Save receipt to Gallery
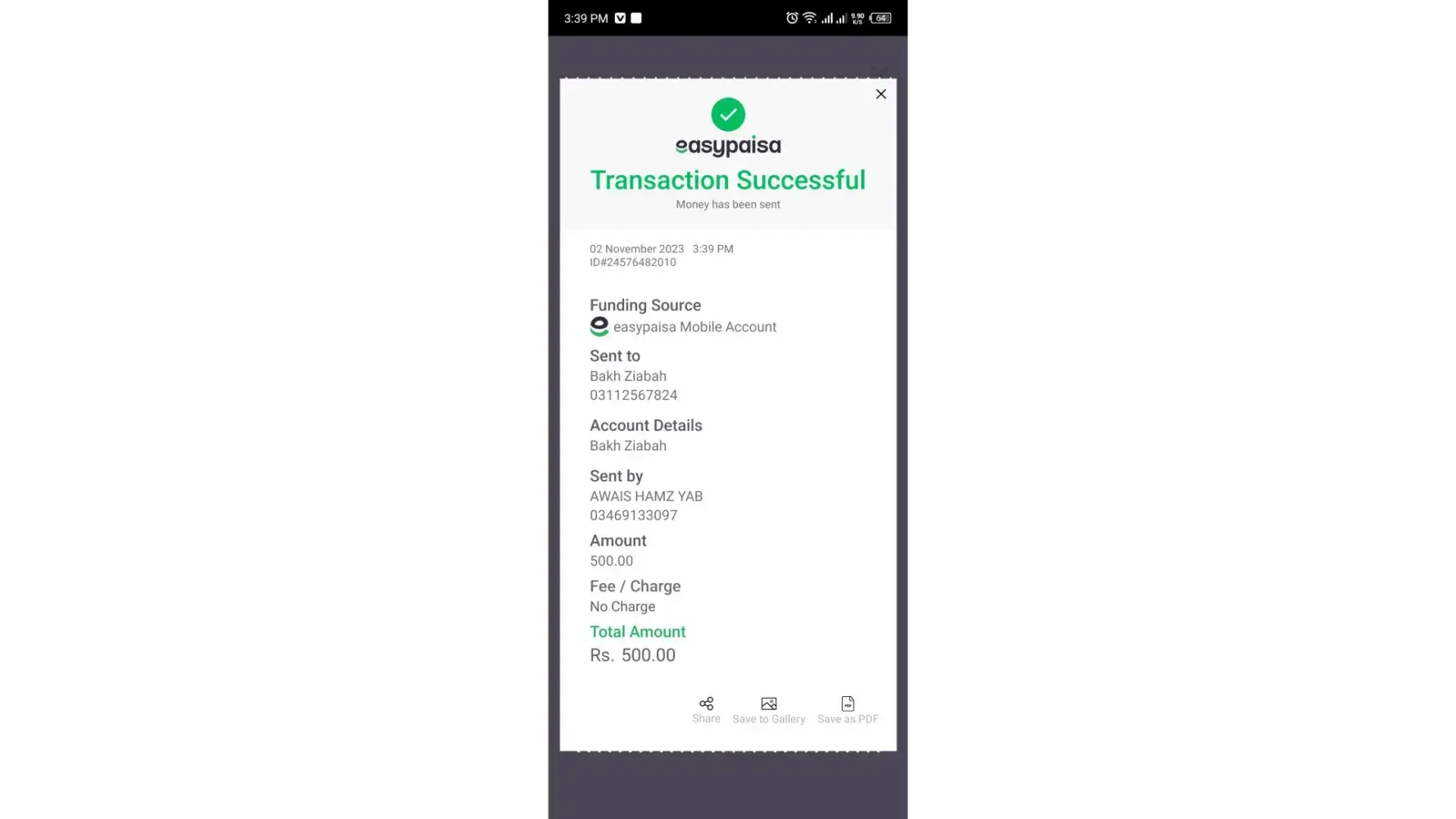The height and width of the screenshot is (819, 1456). [x=768, y=709]
